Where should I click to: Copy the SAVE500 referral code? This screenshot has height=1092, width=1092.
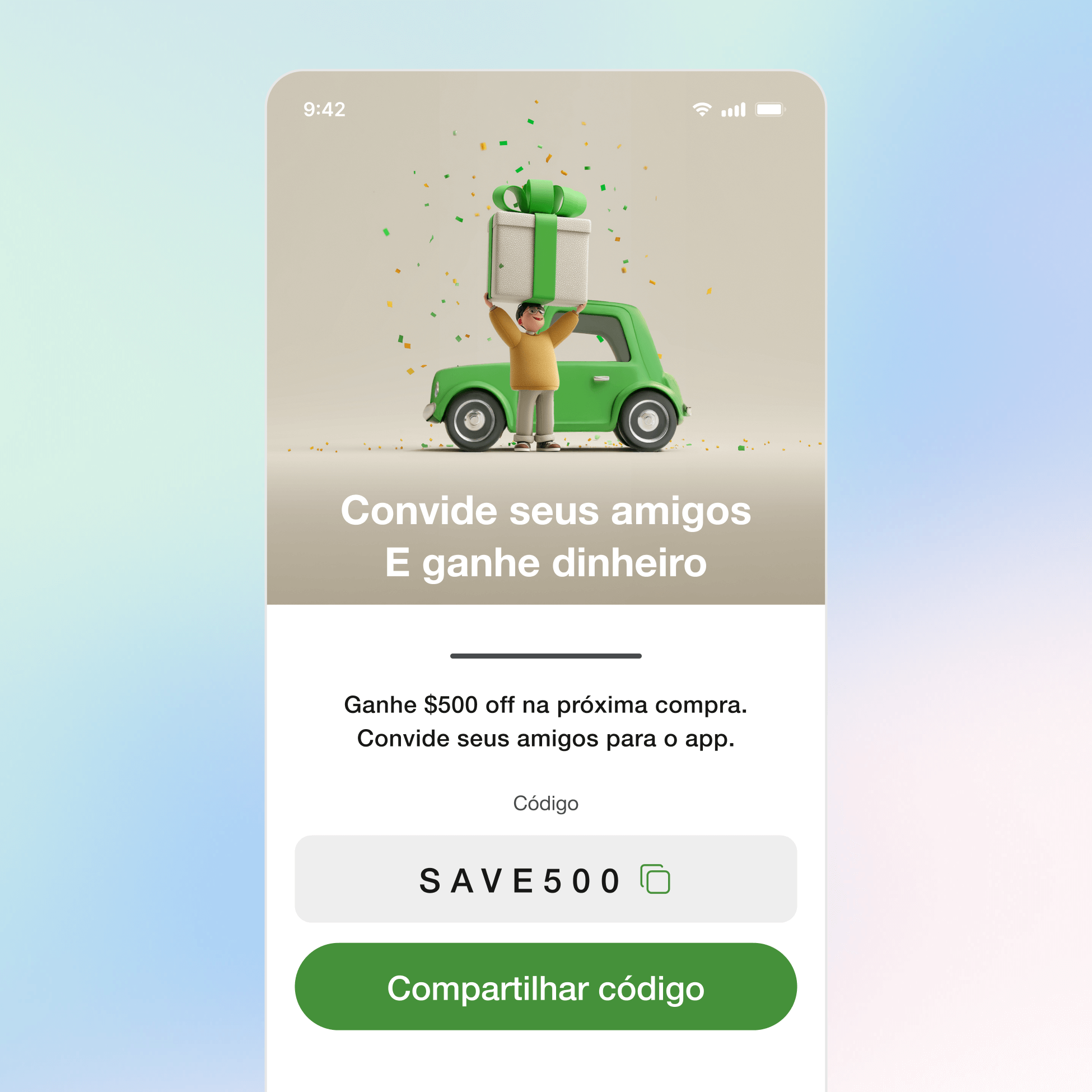[x=655, y=879]
